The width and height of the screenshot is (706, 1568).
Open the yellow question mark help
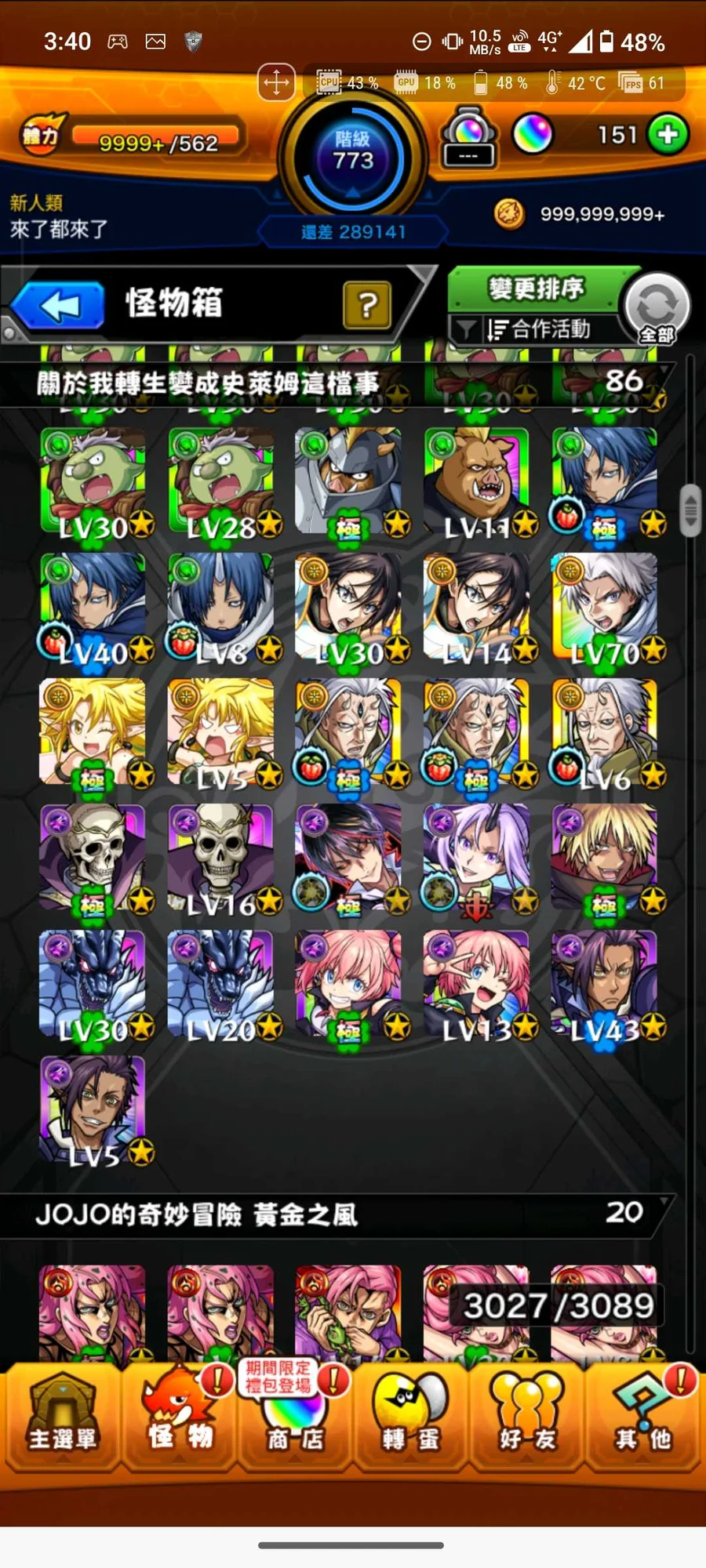(366, 305)
